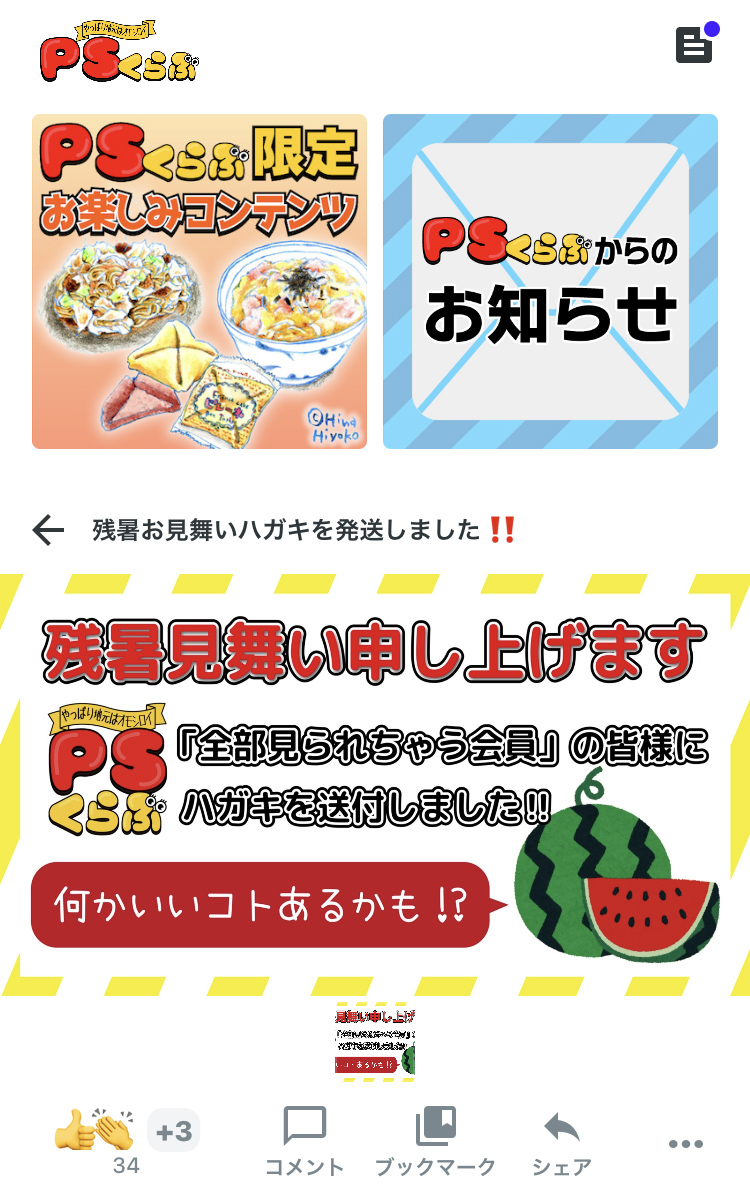Open the コメント section
This screenshot has height=1200, width=750.
(x=304, y=1141)
